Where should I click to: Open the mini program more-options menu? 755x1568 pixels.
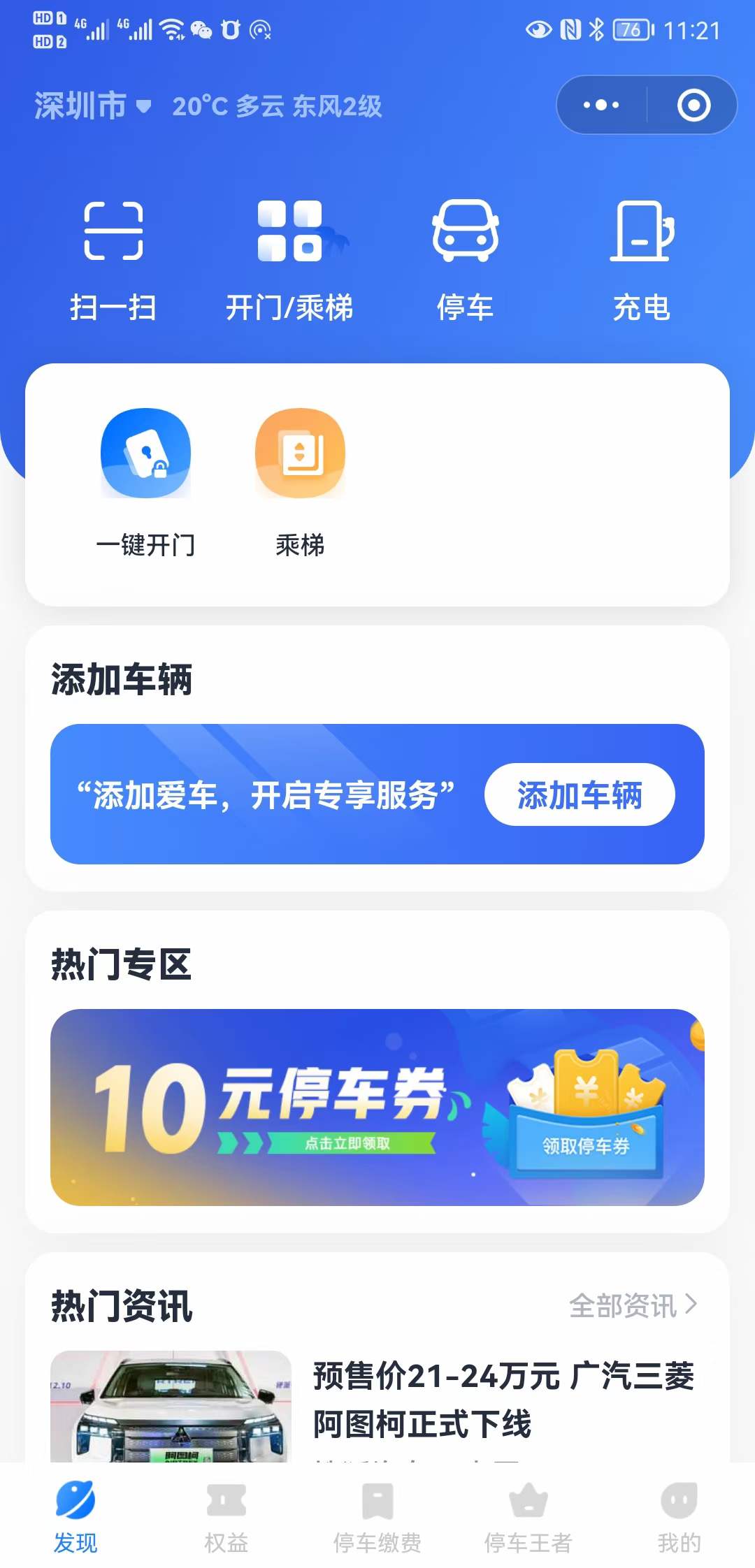click(x=601, y=106)
